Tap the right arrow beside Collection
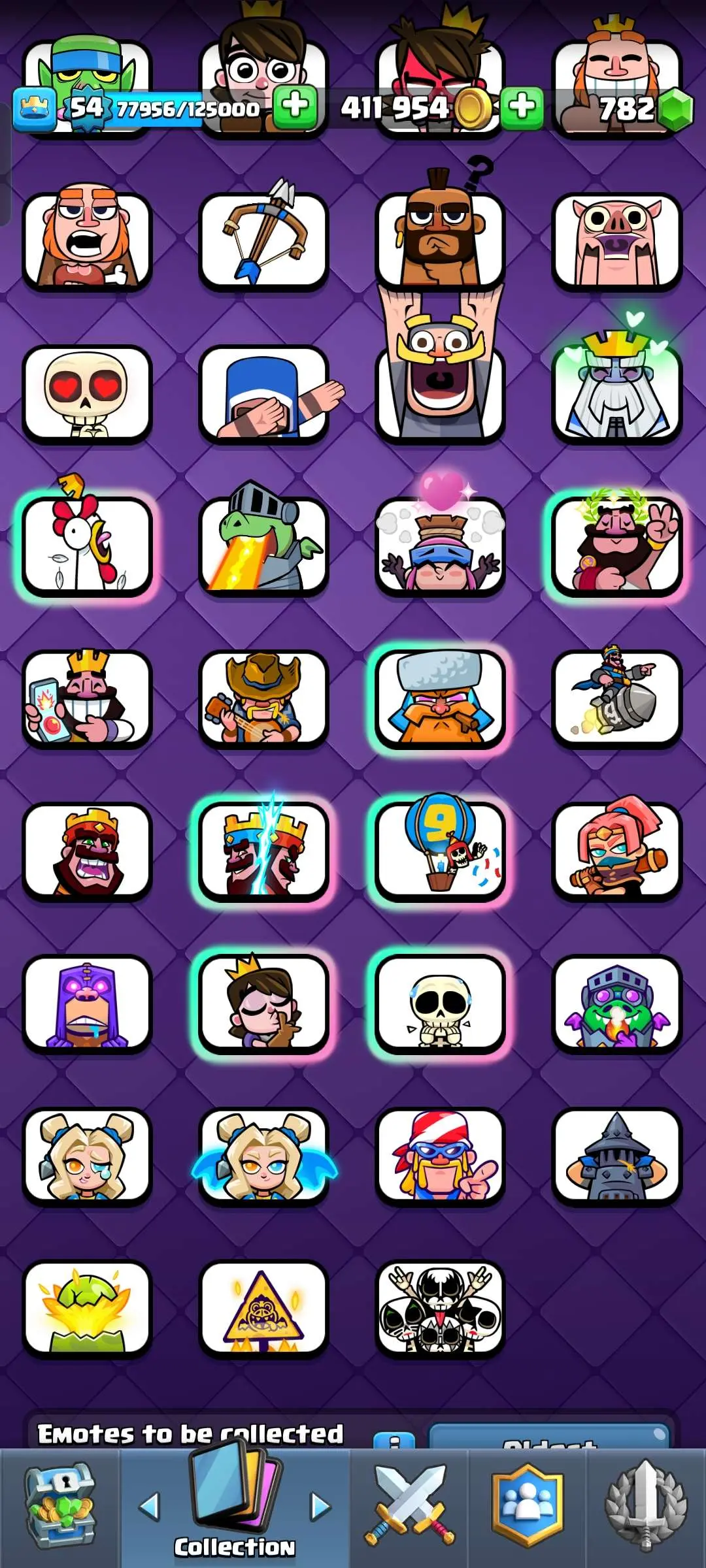 click(x=320, y=1506)
